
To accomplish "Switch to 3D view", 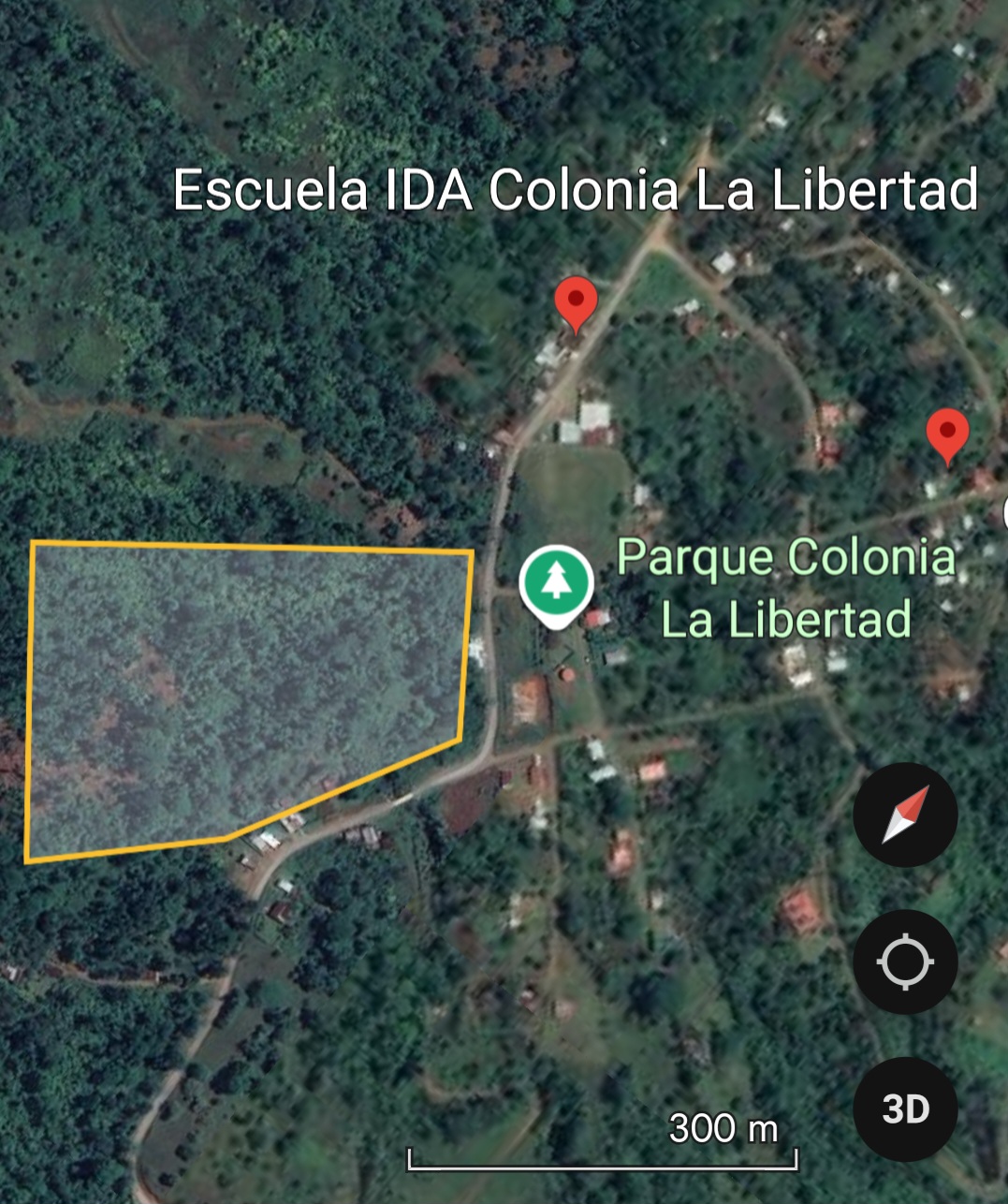I will point(905,1109).
